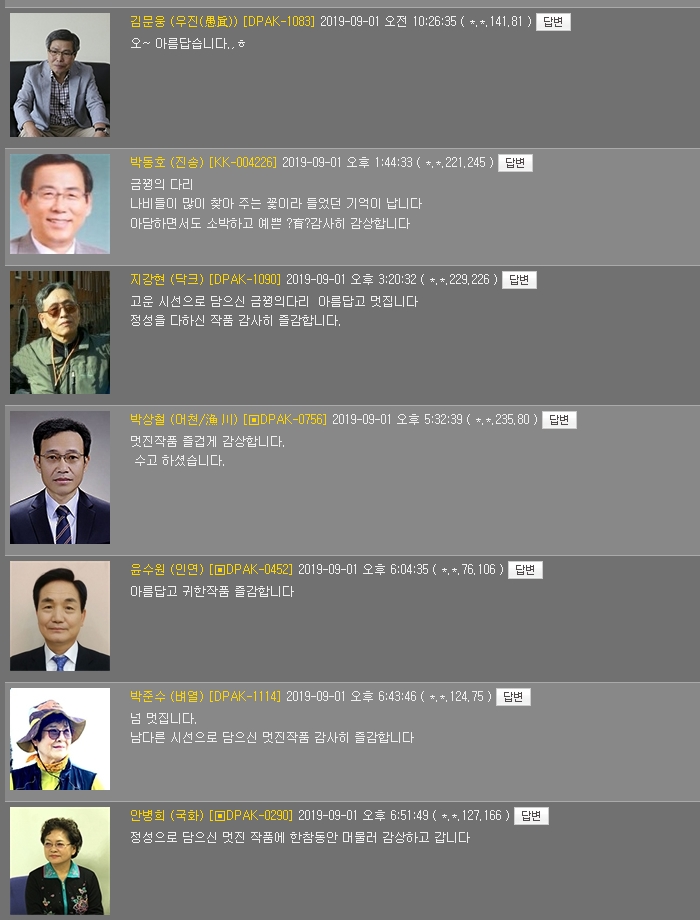Open 박준수 (벼열) profile name link
Image resolution: width=700 pixels, height=920 pixels.
166,697
